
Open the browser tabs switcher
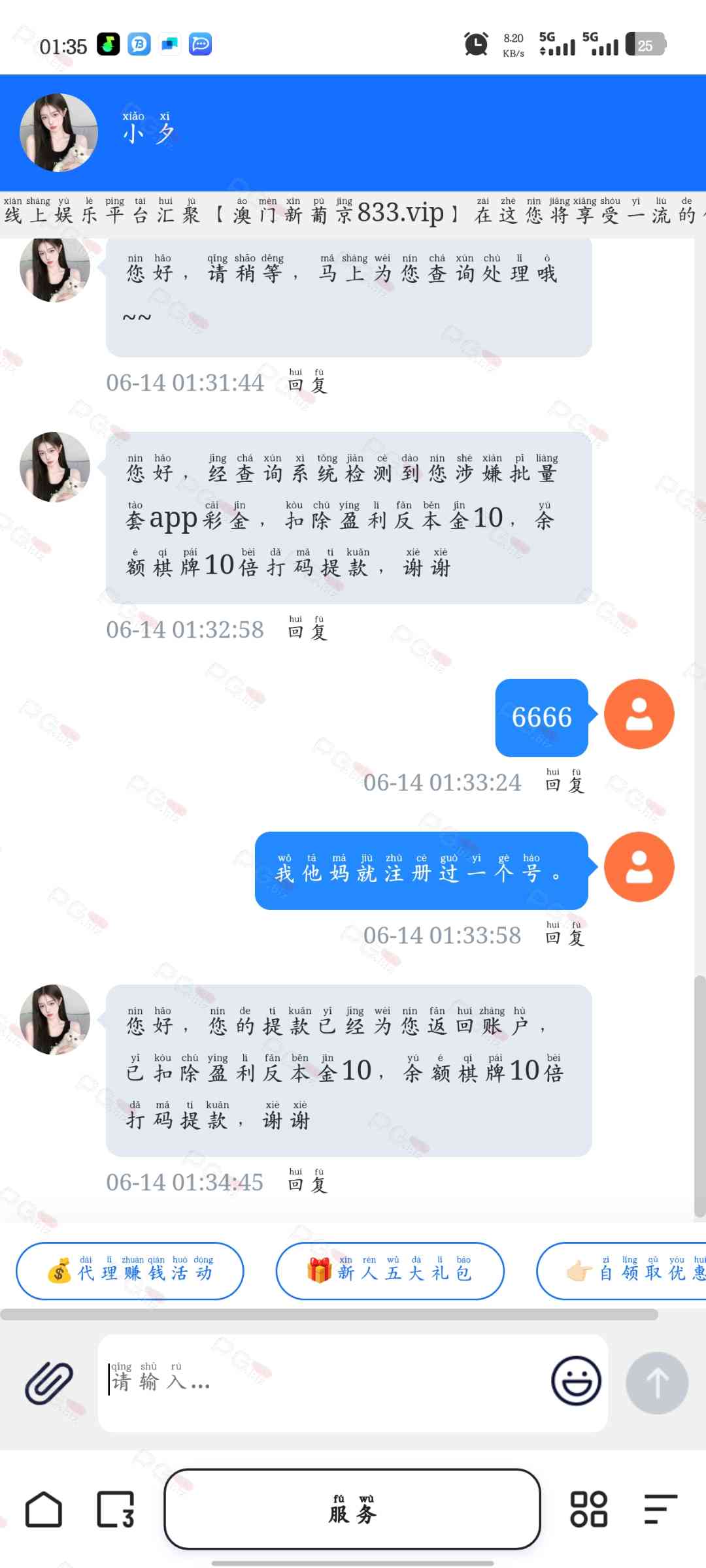[116, 1509]
